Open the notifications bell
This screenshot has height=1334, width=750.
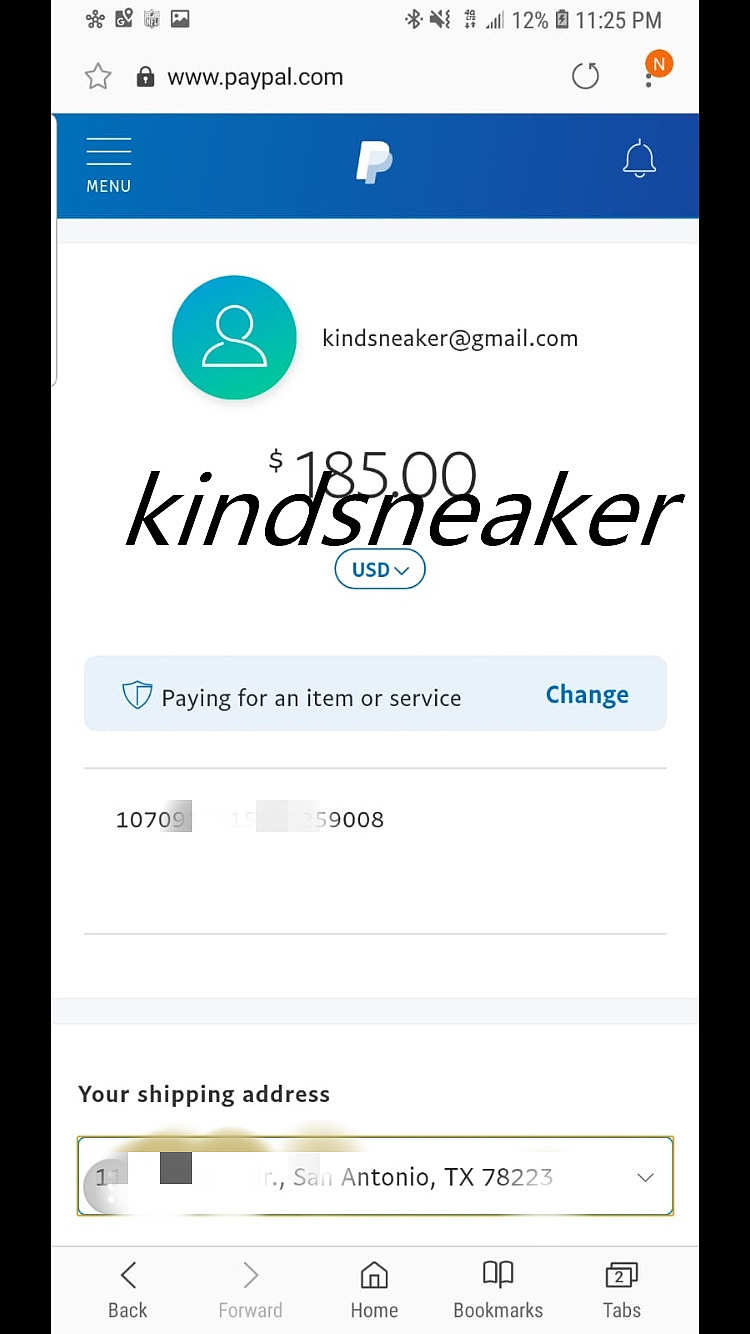(x=639, y=160)
